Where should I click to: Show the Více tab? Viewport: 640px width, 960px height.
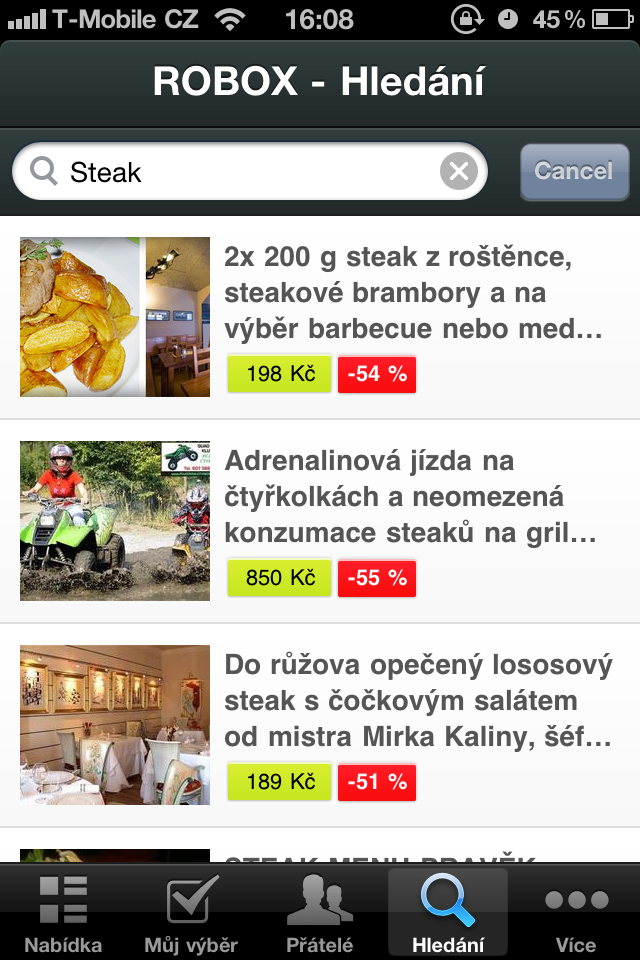click(576, 912)
